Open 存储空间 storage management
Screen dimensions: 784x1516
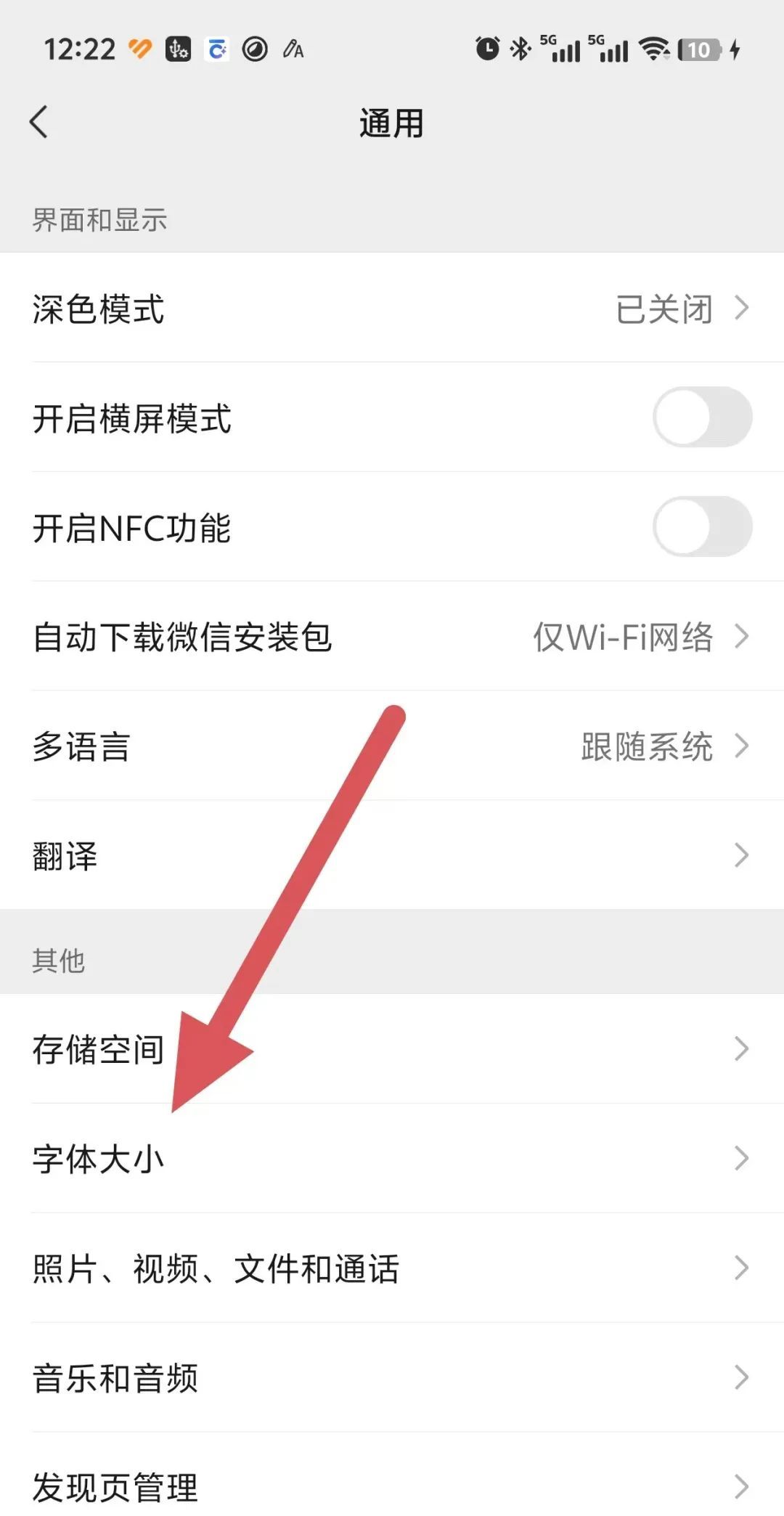pyautogui.click(x=392, y=1049)
